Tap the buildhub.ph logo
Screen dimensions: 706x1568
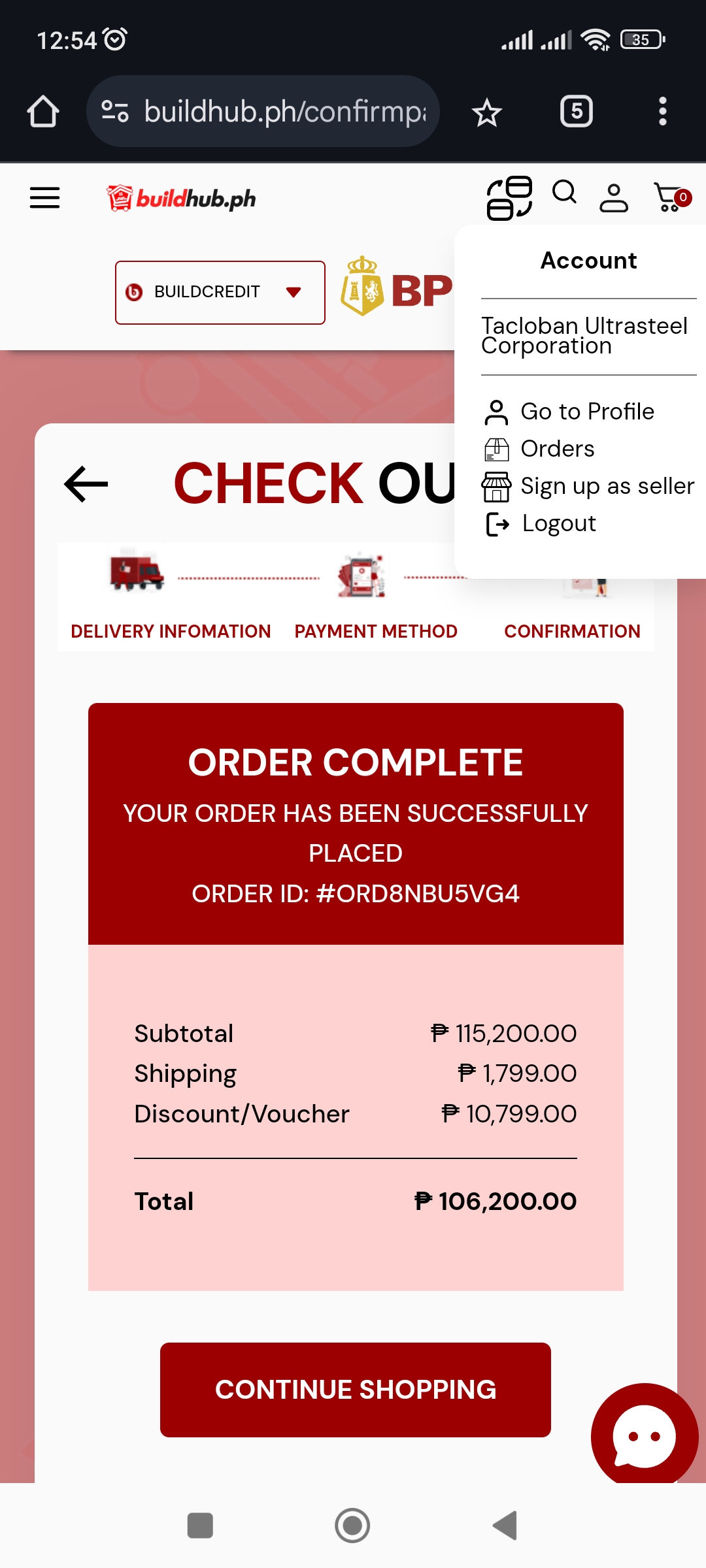(x=182, y=198)
